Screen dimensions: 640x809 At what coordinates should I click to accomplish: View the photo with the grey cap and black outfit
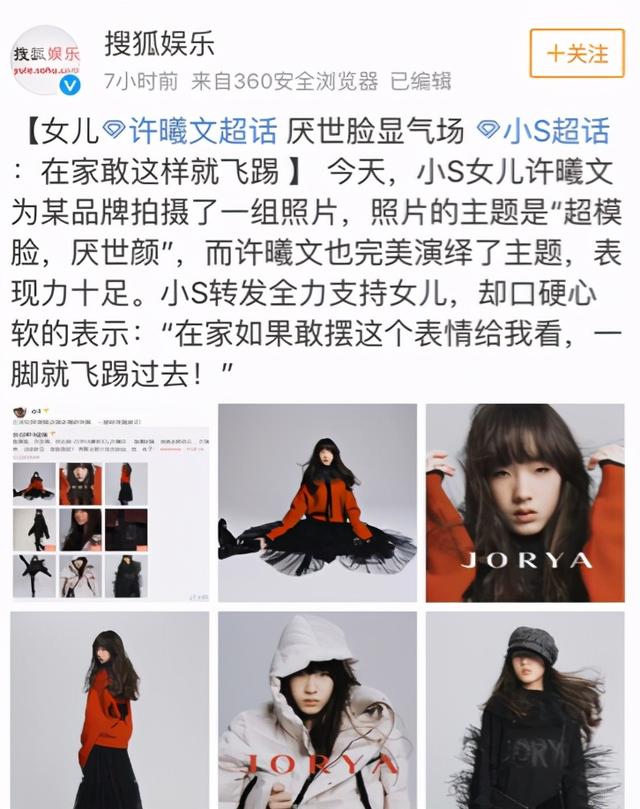click(x=524, y=710)
